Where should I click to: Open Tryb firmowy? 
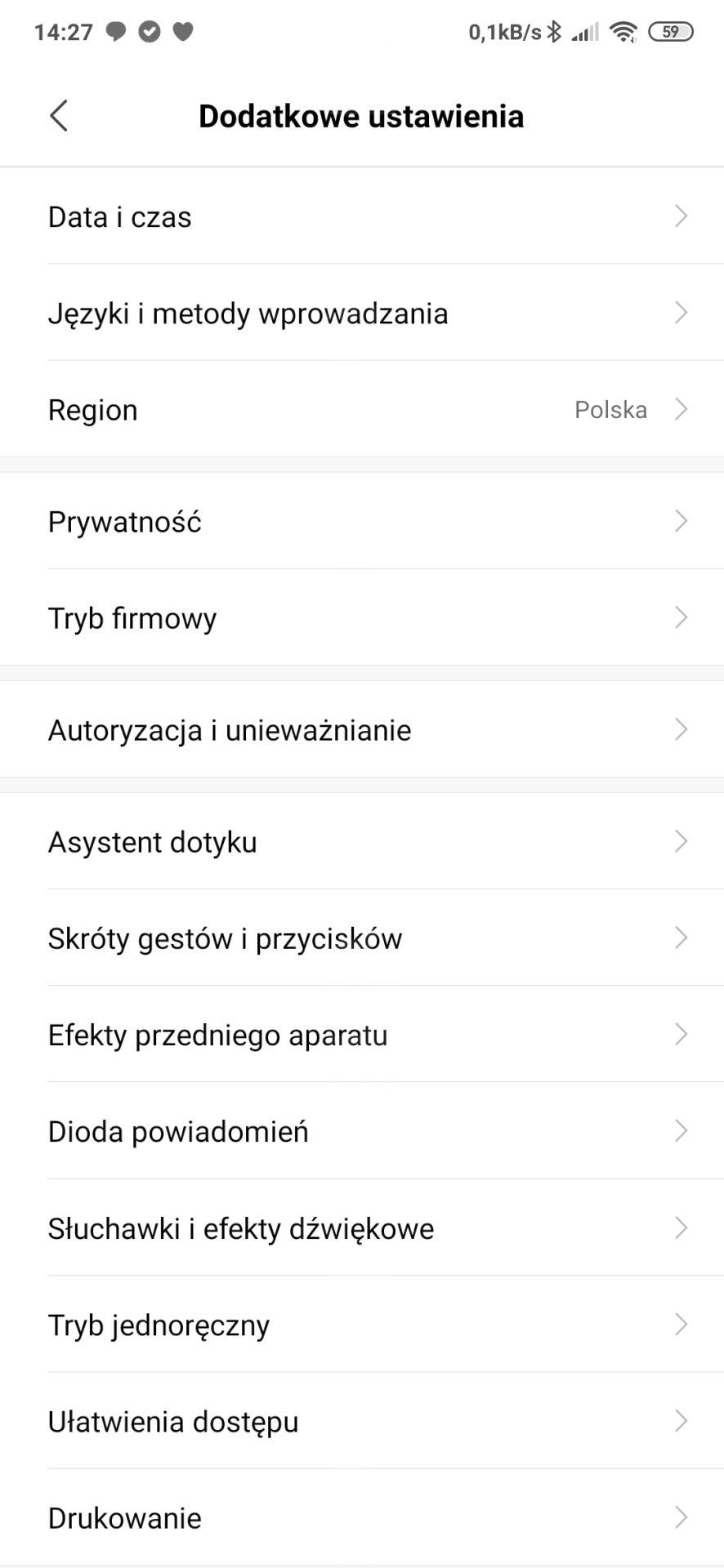click(x=362, y=617)
